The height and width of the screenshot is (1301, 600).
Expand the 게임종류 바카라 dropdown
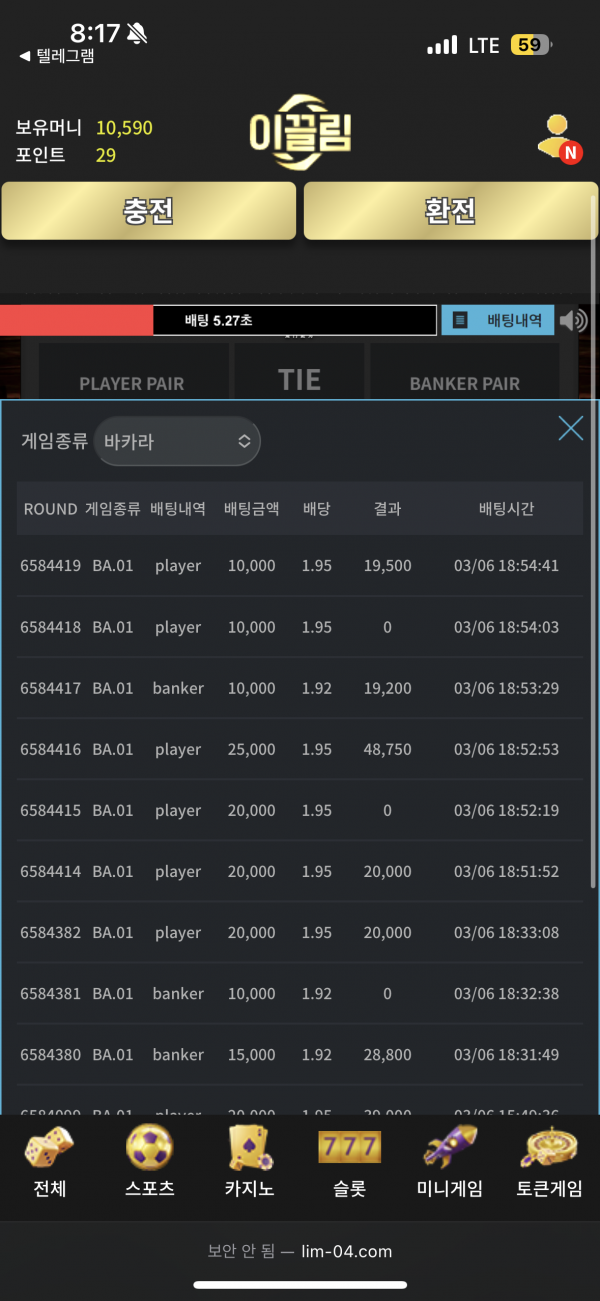point(177,441)
